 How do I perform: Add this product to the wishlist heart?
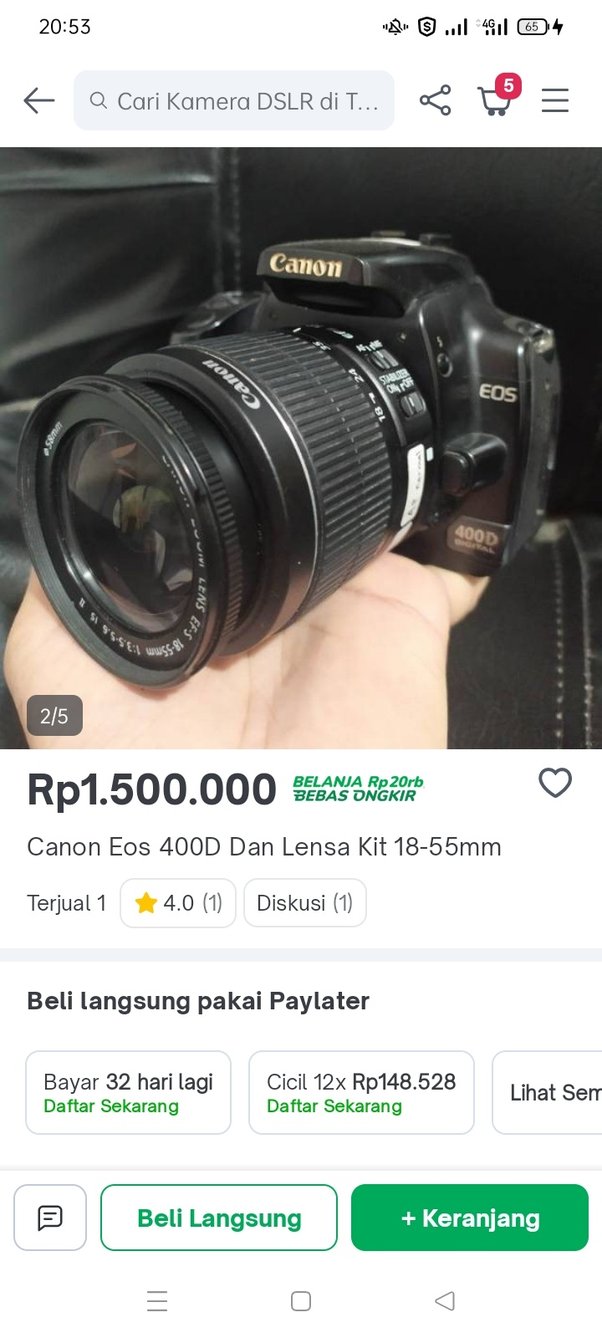coord(555,783)
